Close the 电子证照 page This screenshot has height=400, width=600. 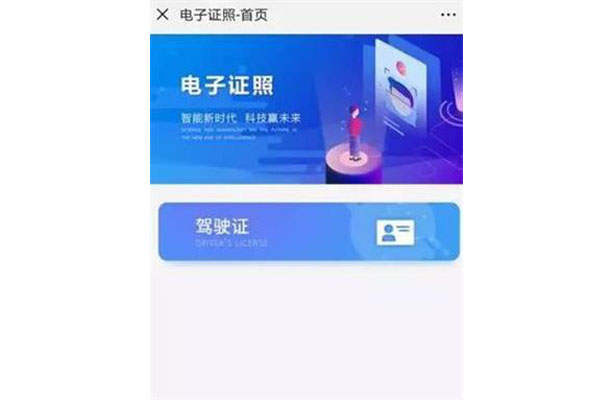[162, 15]
